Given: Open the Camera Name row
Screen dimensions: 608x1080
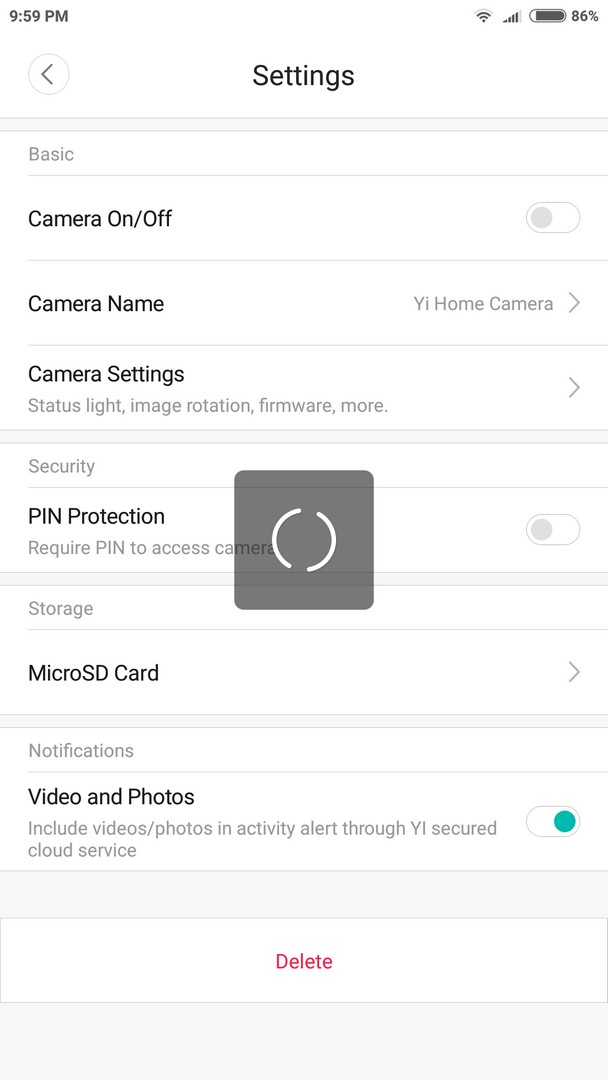Looking at the screenshot, I should [x=304, y=303].
